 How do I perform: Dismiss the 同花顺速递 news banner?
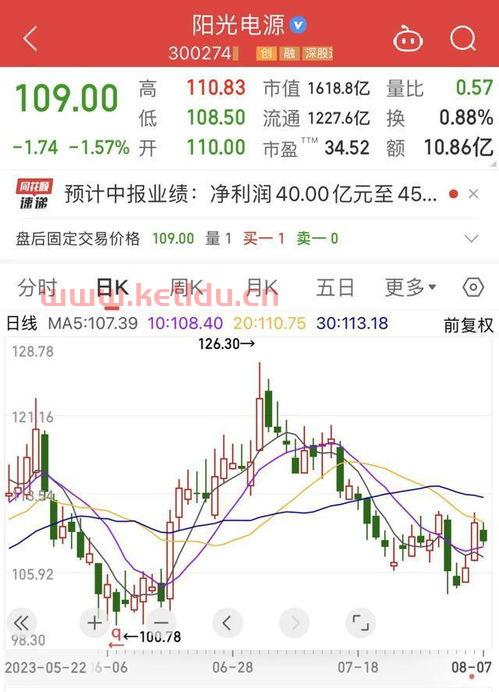point(473,194)
